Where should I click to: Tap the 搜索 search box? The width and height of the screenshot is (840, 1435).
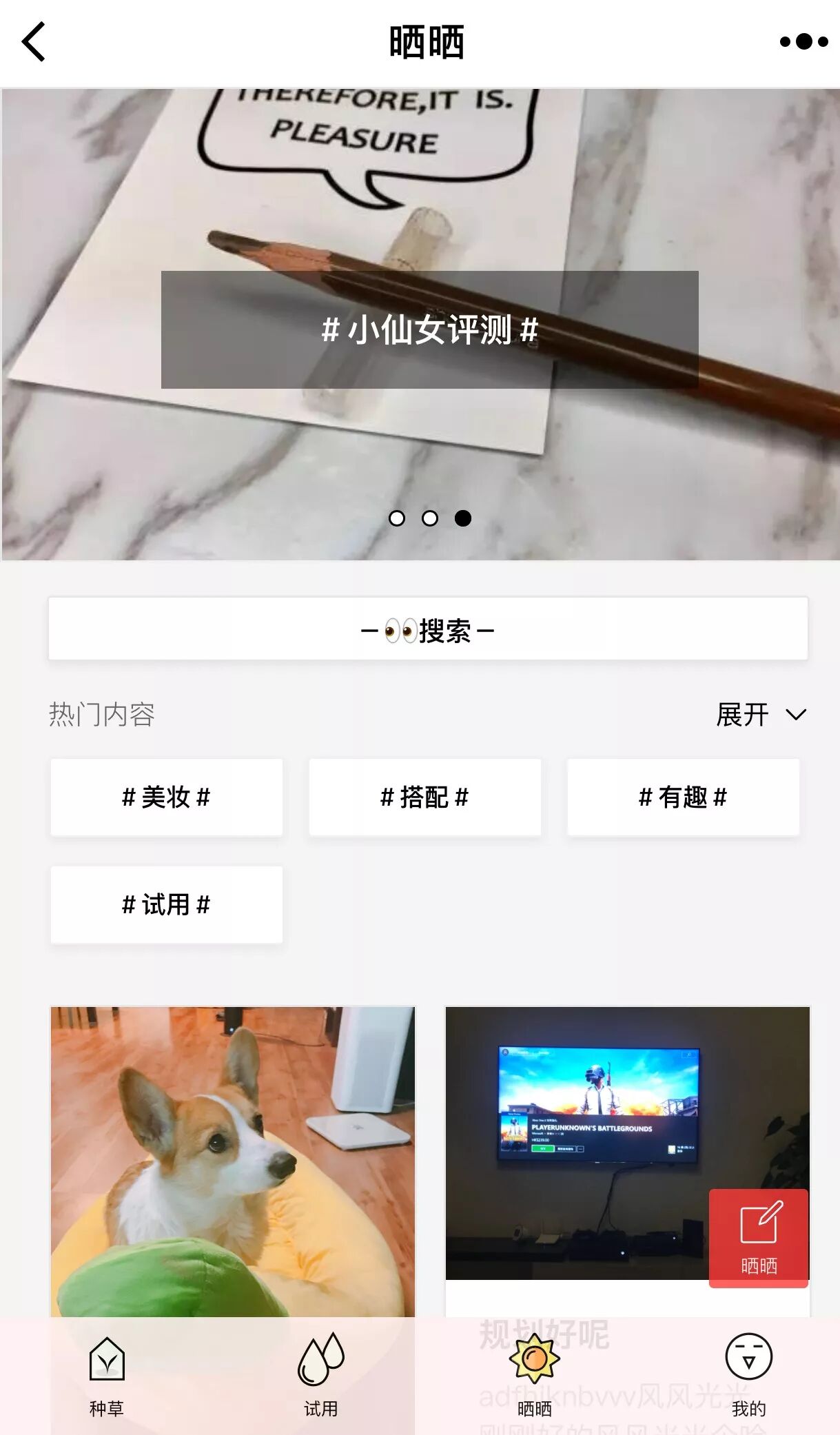tap(427, 629)
